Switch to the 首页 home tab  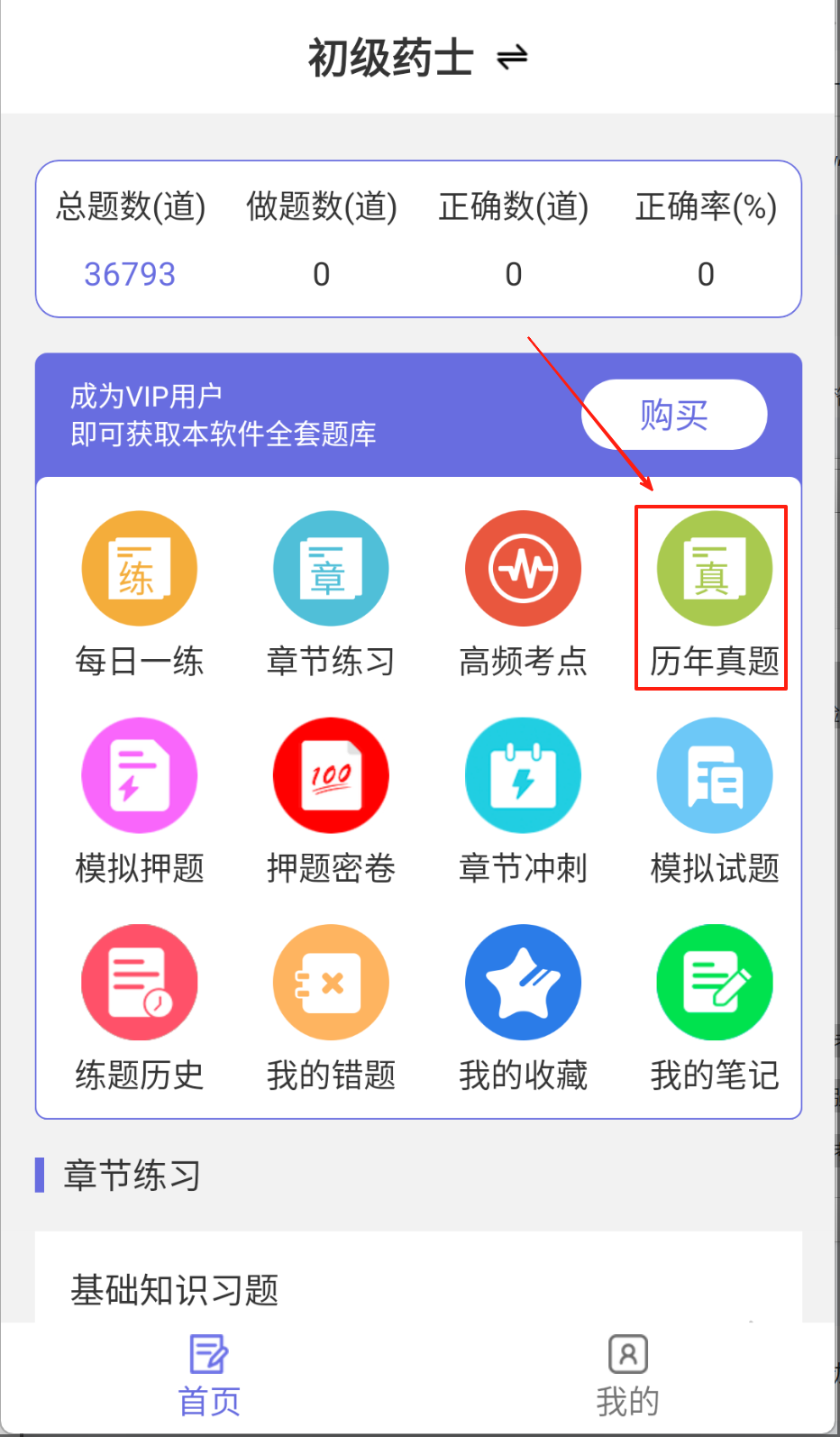click(x=209, y=1376)
